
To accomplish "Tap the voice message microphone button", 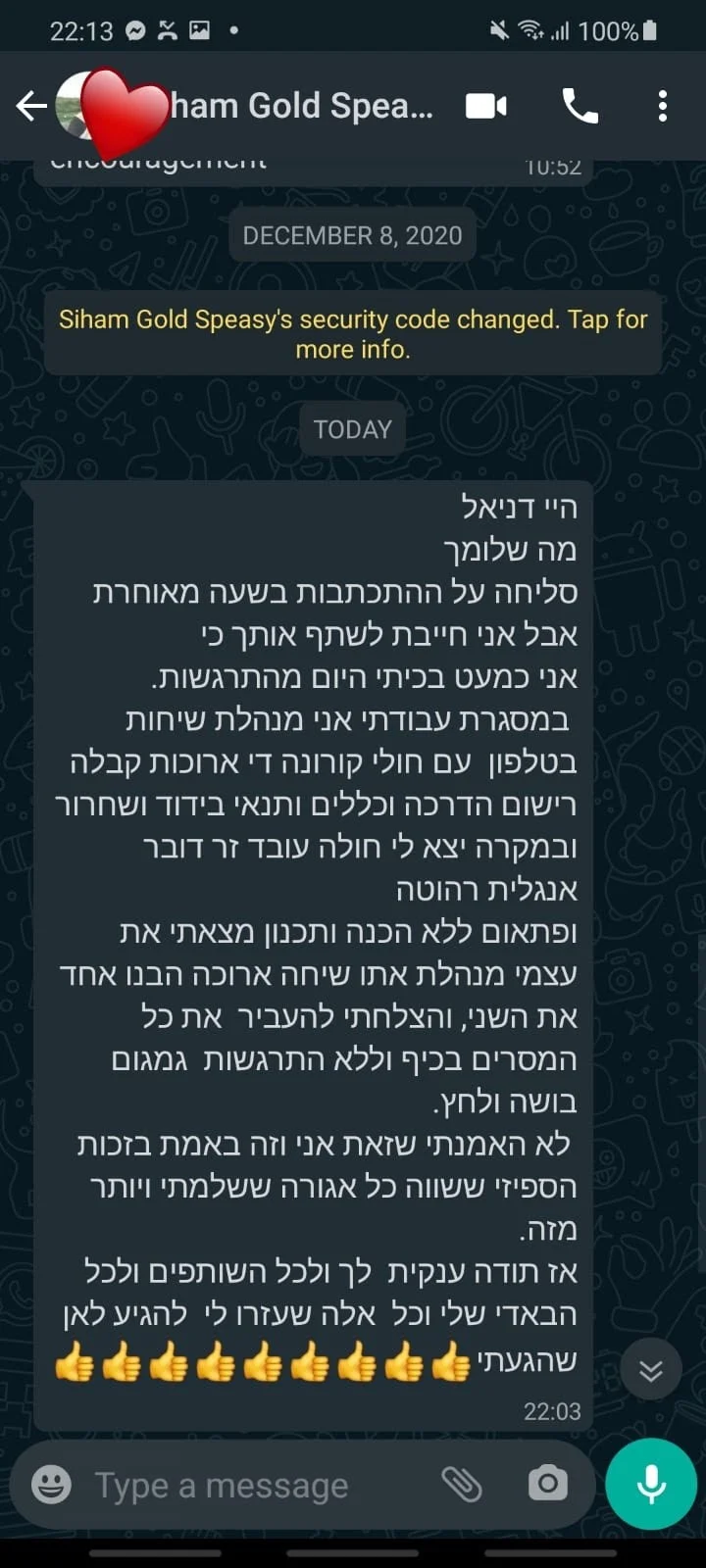I will [x=651, y=1485].
